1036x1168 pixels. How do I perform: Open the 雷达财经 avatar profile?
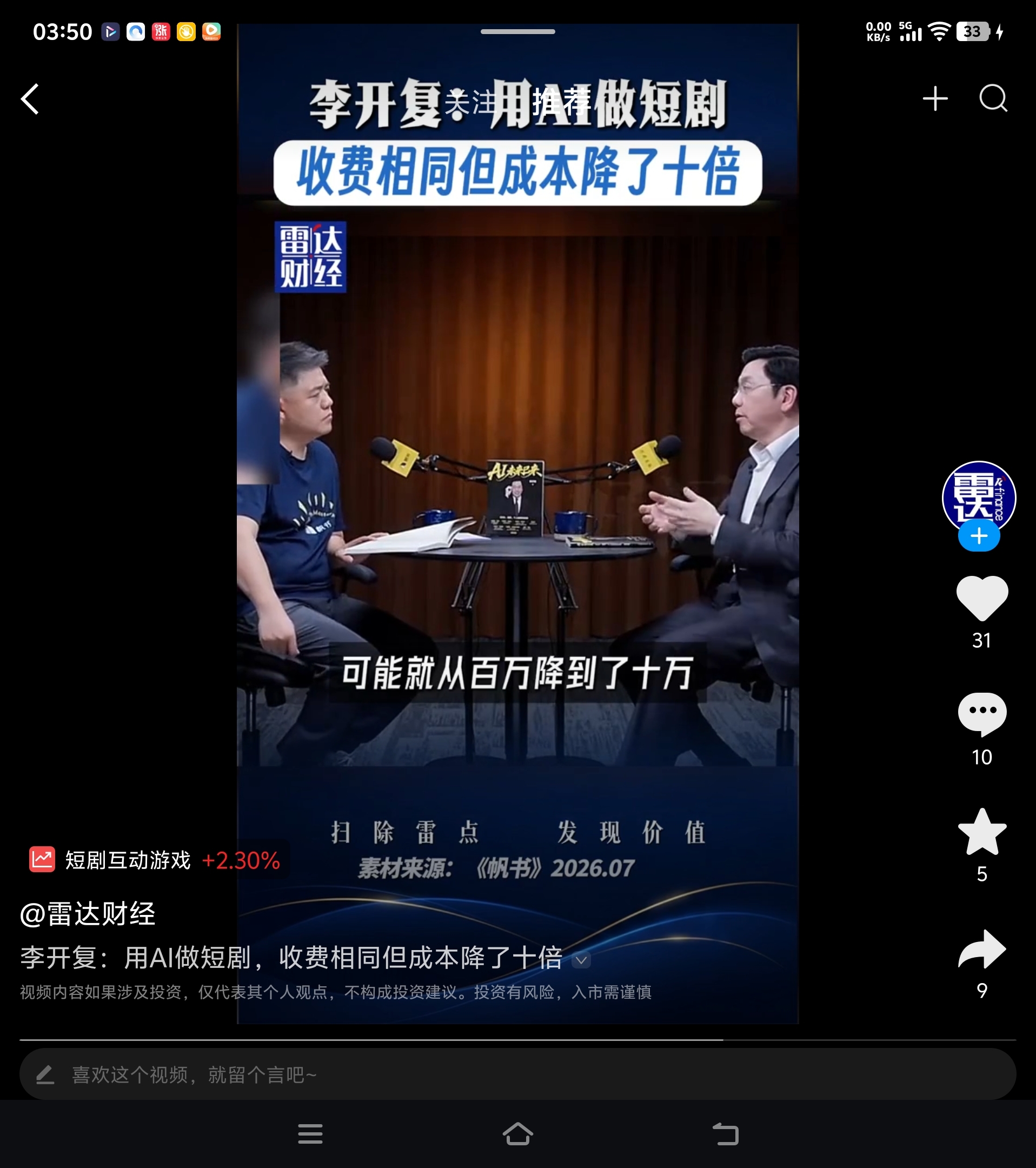click(979, 497)
